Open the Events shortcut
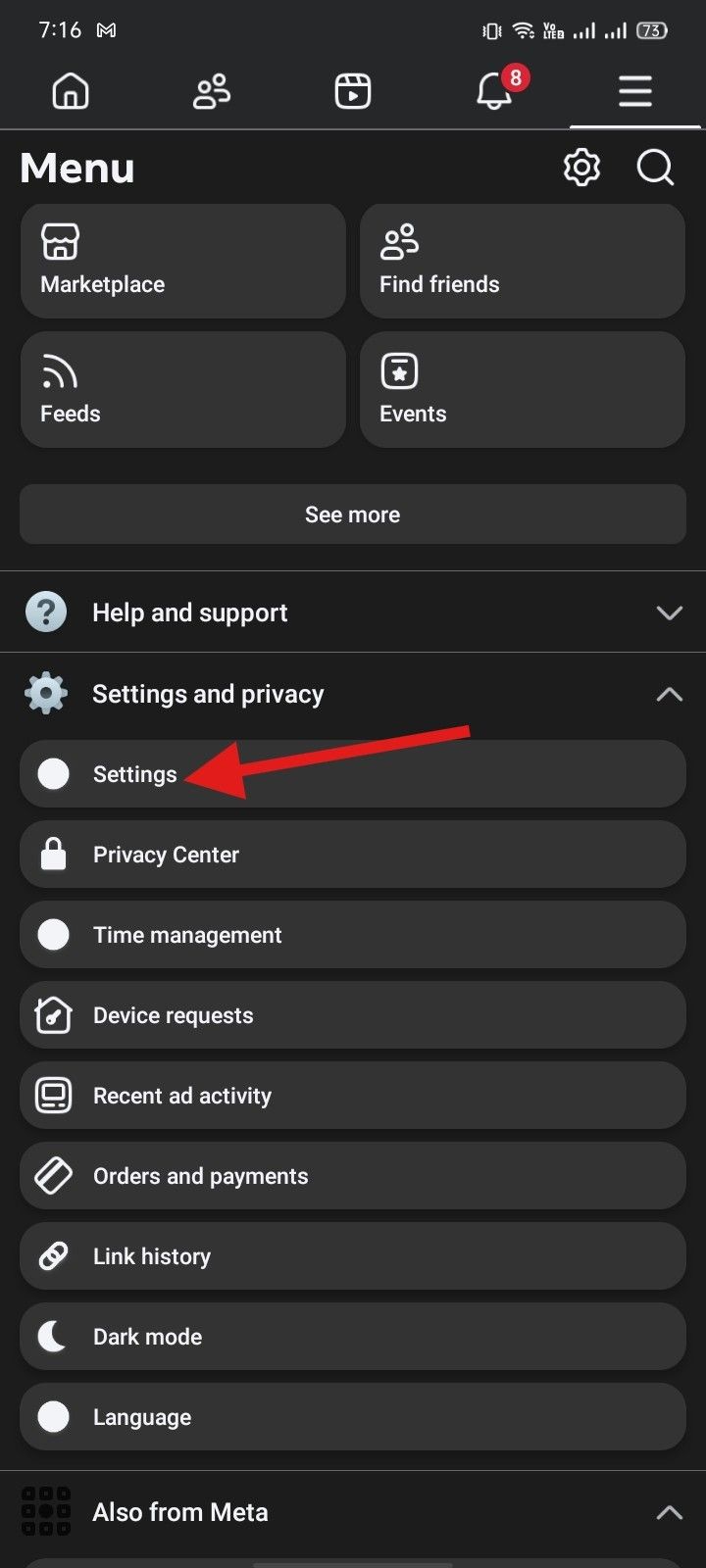 pos(522,389)
